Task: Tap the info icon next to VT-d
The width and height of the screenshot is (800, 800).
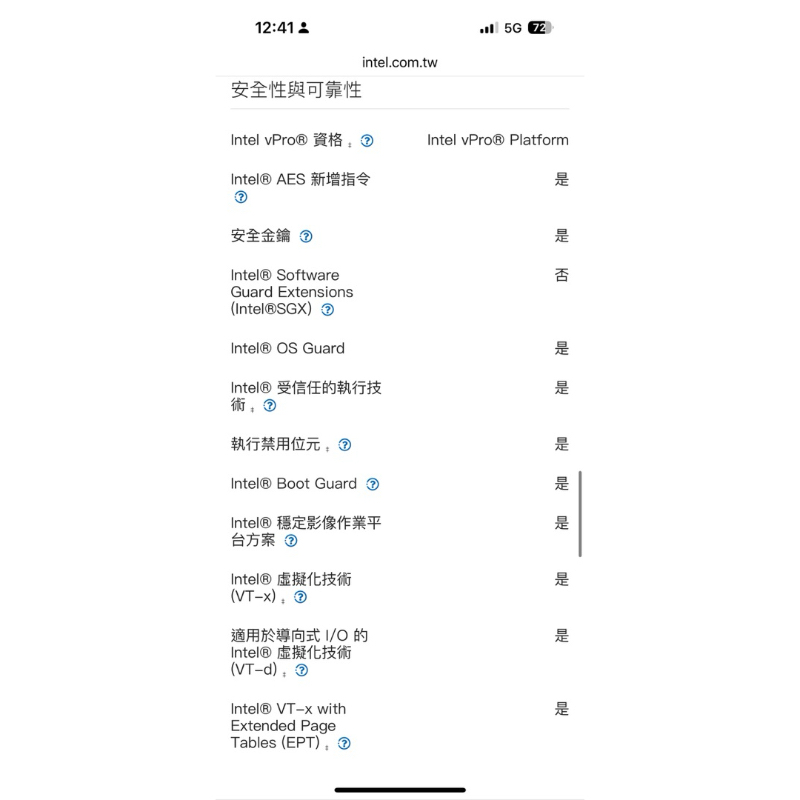Action: [x=302, y=670]
